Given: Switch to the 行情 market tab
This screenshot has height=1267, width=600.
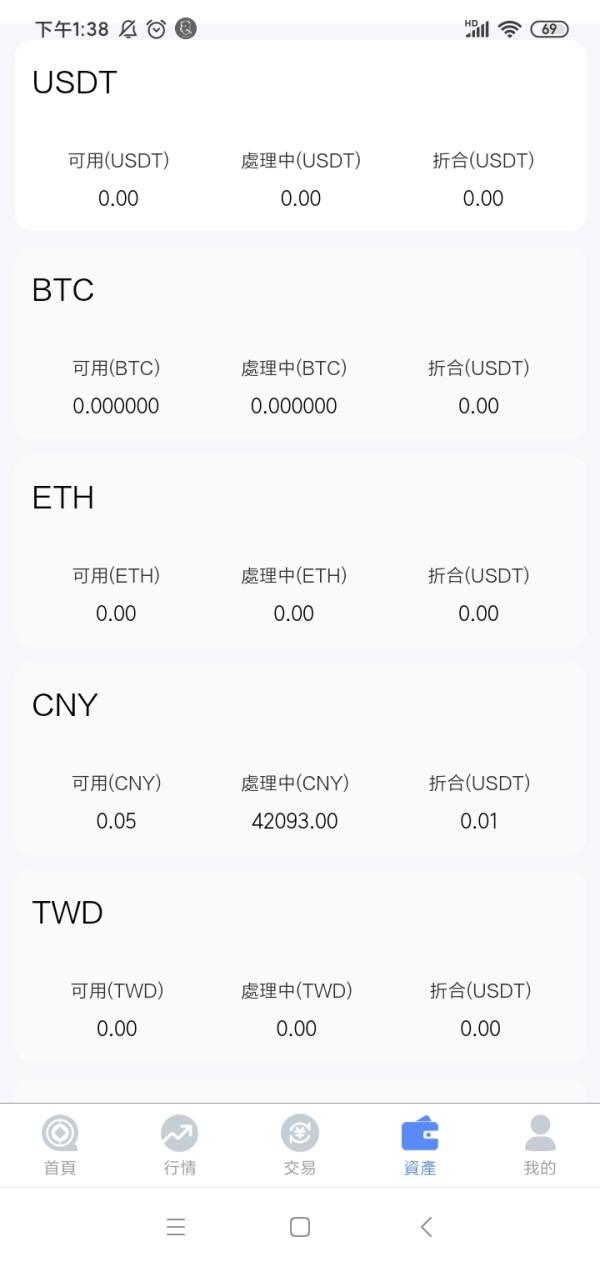Looking at the screenshot, I should point(180,1146).
